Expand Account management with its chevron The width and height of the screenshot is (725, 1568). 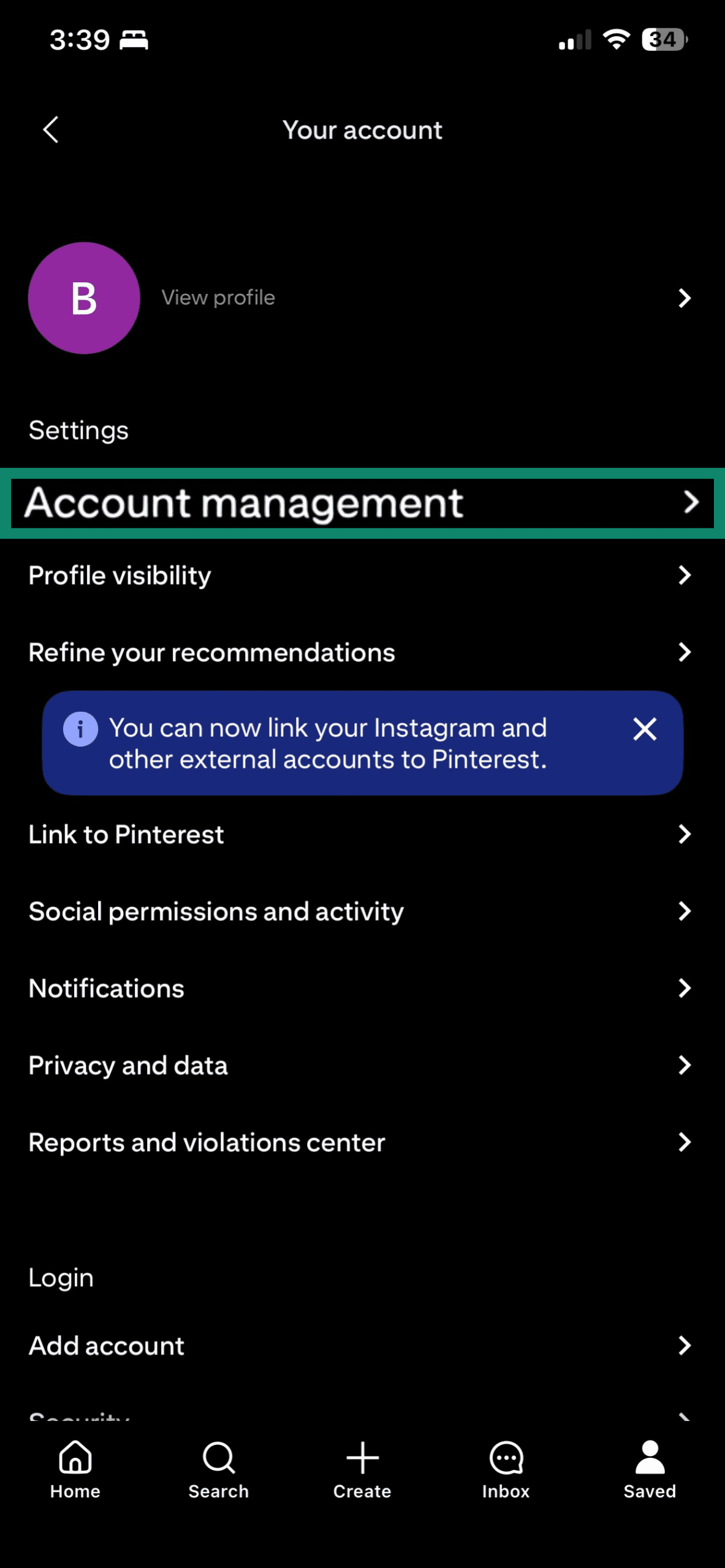tap(692, 502)
